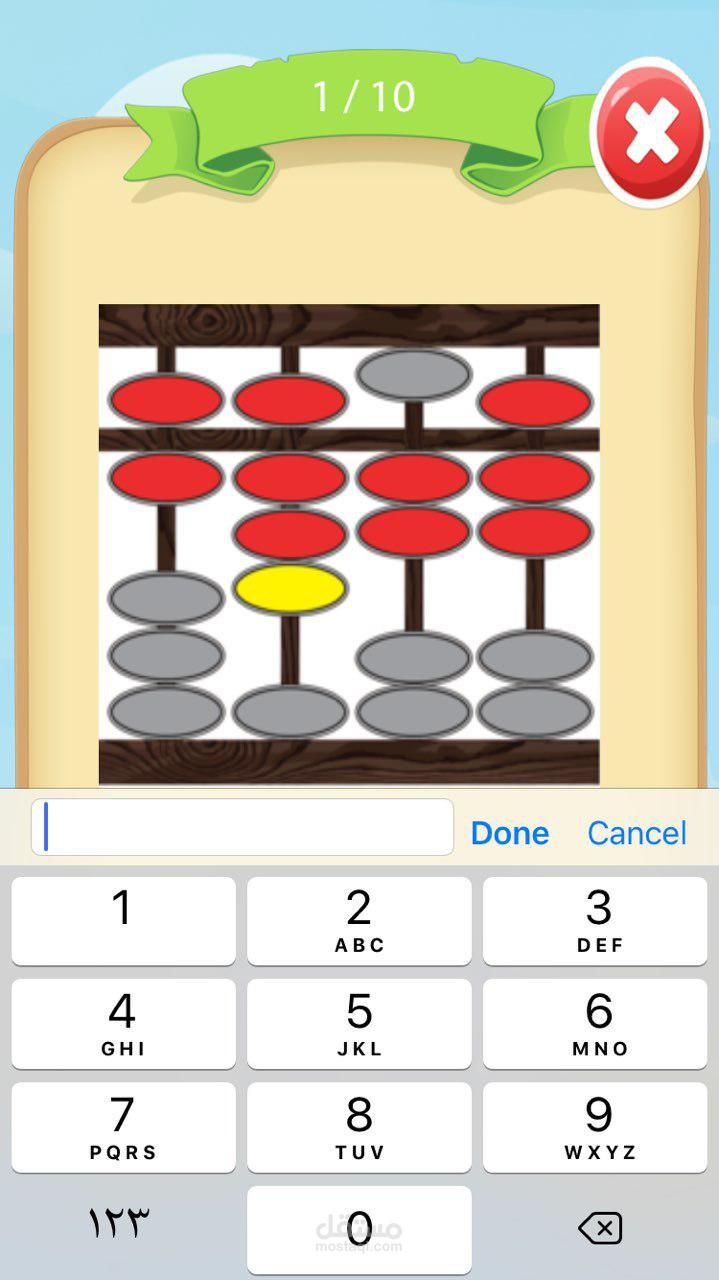Confirm the answer with Done
Screen dimensions: 719x1280
[510, 833]
